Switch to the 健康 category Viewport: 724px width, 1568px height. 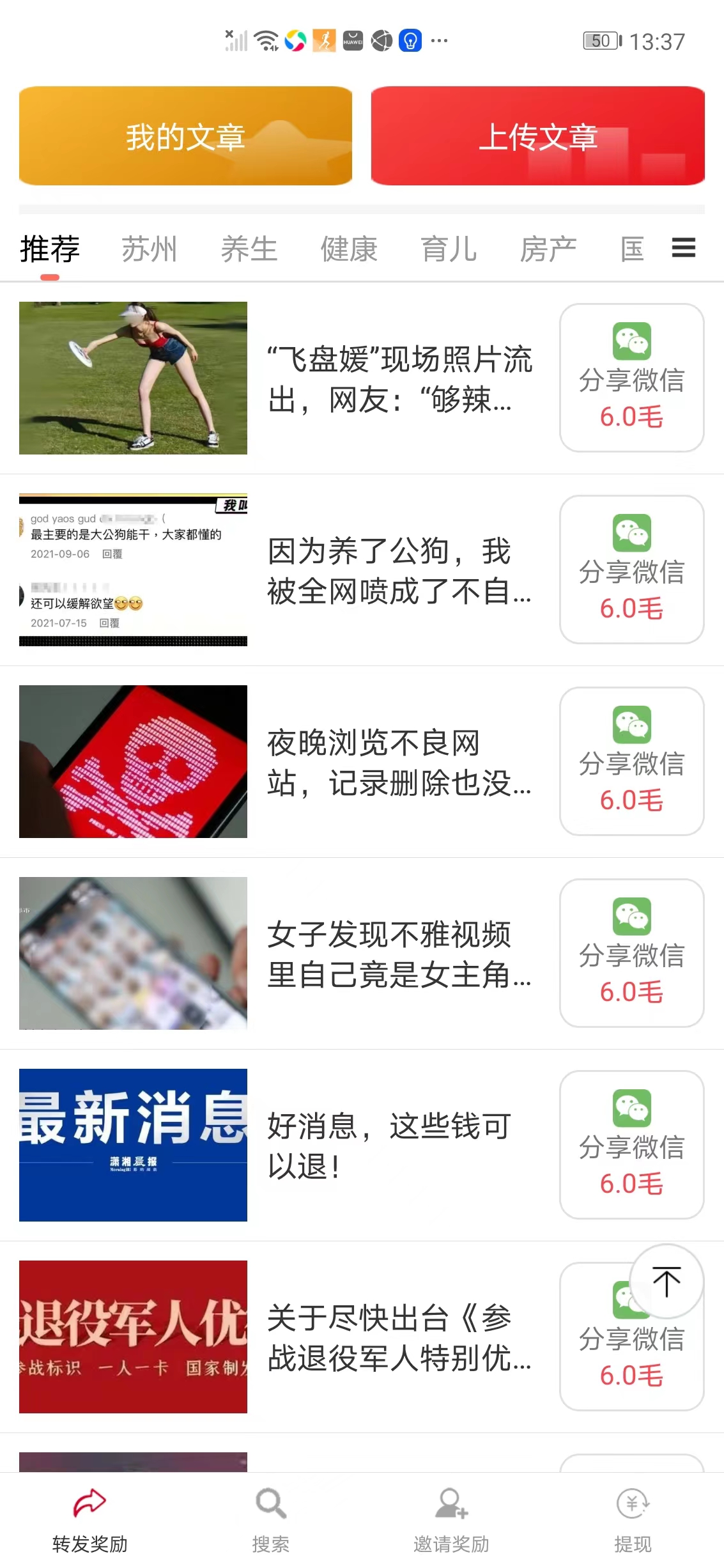point(350,249)
